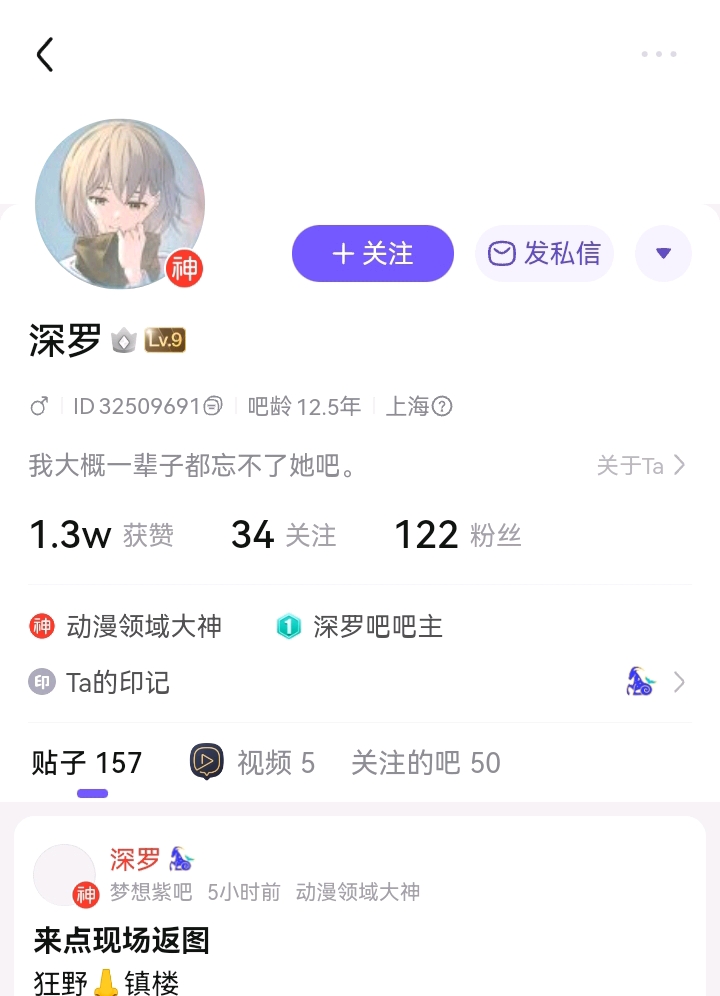Screen dimensions: 720x996
Task: View the list of 34 关注
Action: (x=283, y=535)
